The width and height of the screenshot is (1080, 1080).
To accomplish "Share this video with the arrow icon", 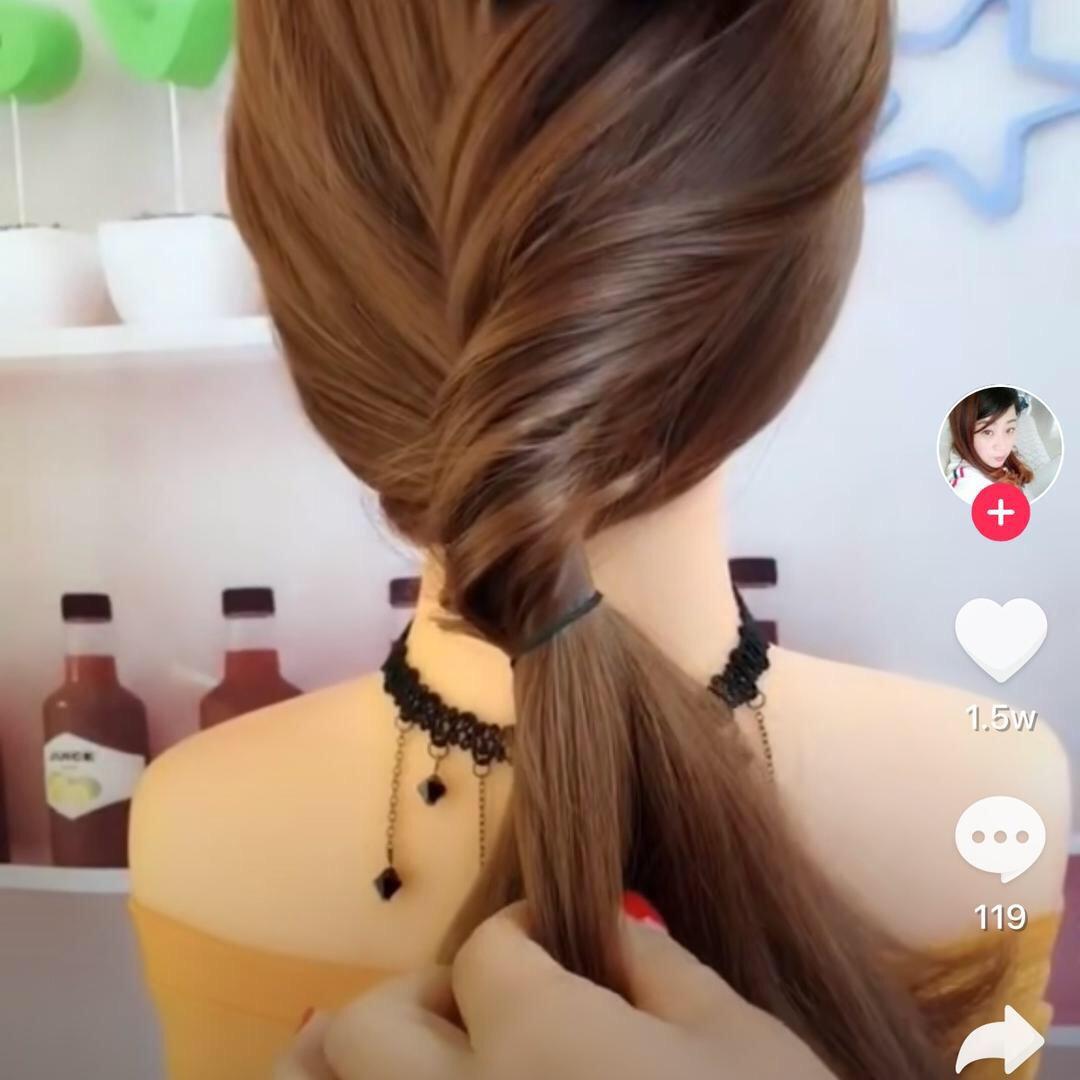I will tap(1001, 1042).
